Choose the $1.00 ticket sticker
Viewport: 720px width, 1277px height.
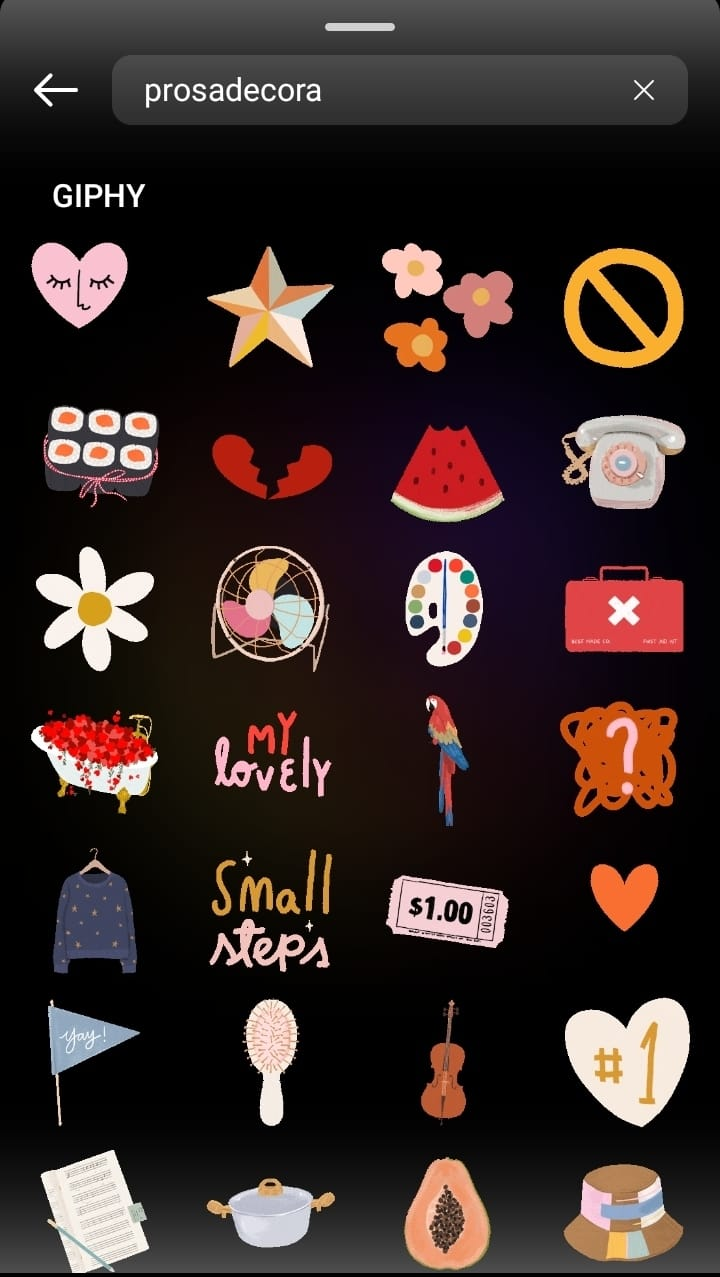[447, 910]
